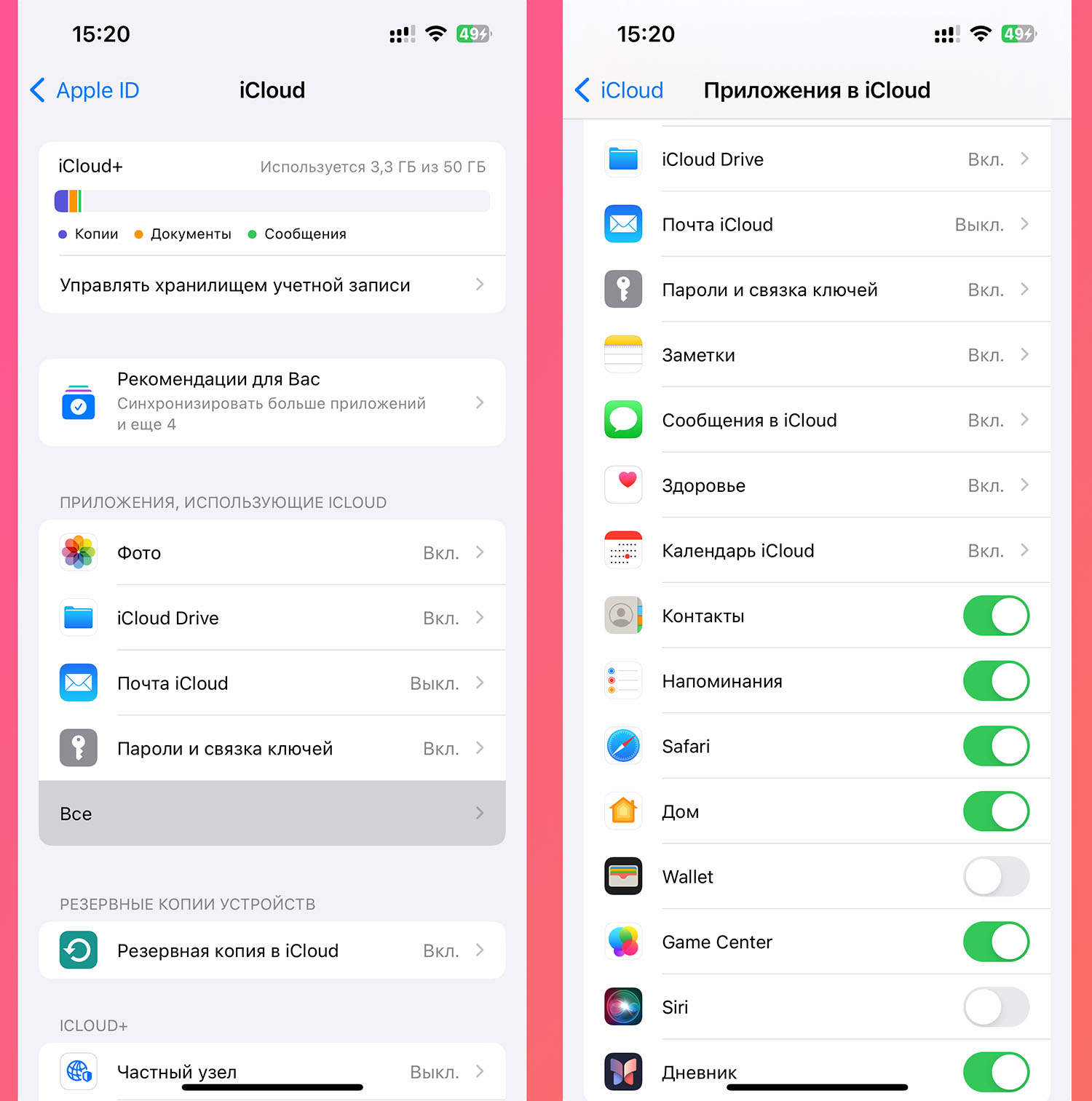Show all apps via Все row
This screenshot has width=1092, height=1101.
[x=272, y=813]
